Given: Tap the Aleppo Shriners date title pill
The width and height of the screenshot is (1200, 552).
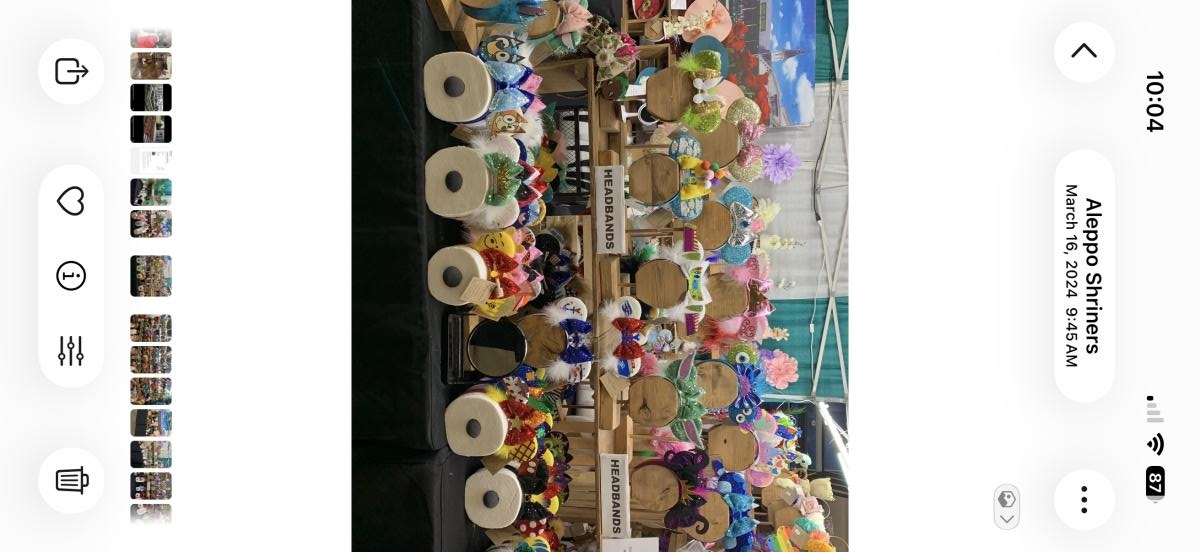Looking at the screenshot, I should click(1084, 276).
